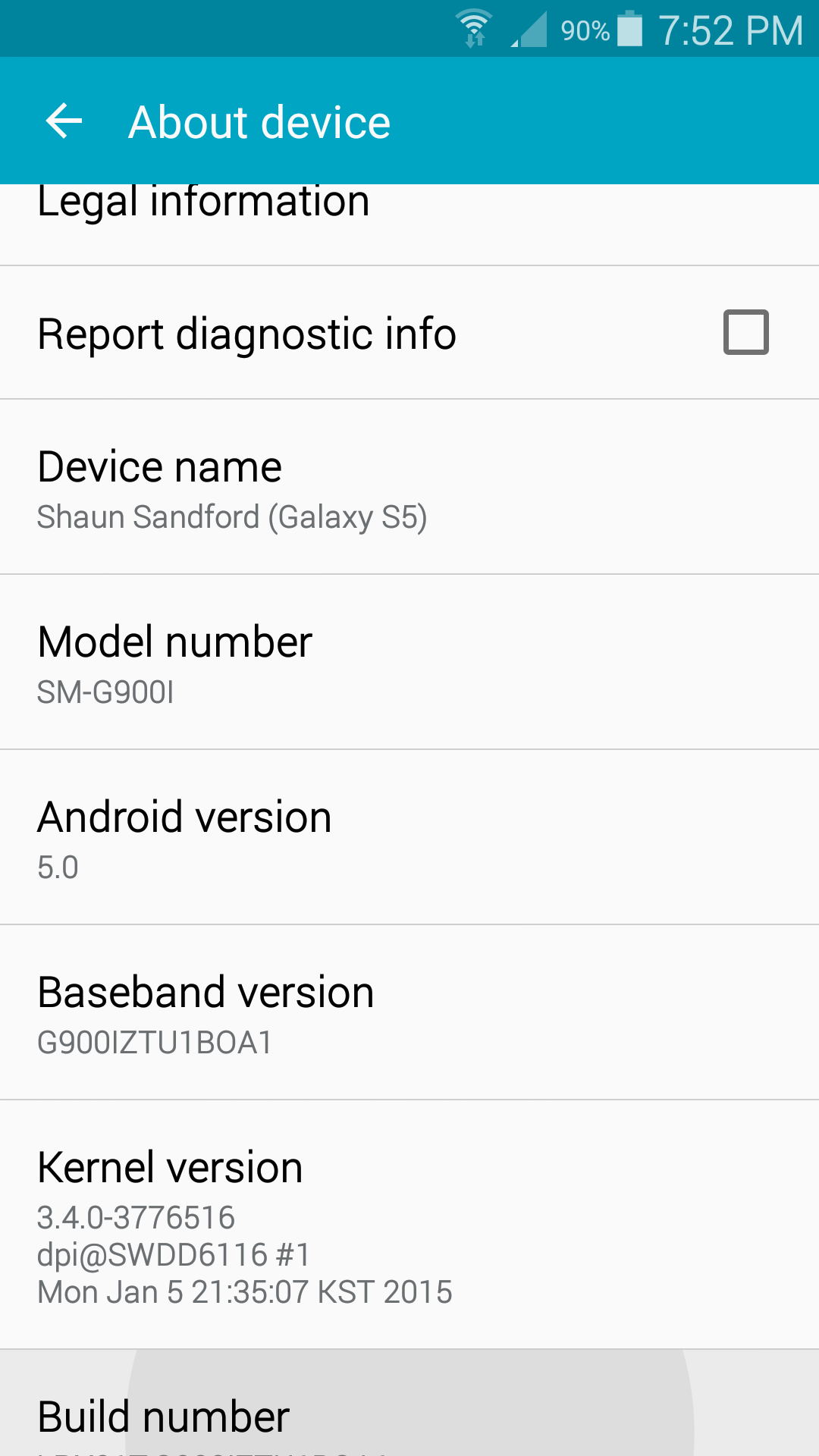Edit the Device name entry
Screen dimensions: 819x1456
[x=409, y=487]
